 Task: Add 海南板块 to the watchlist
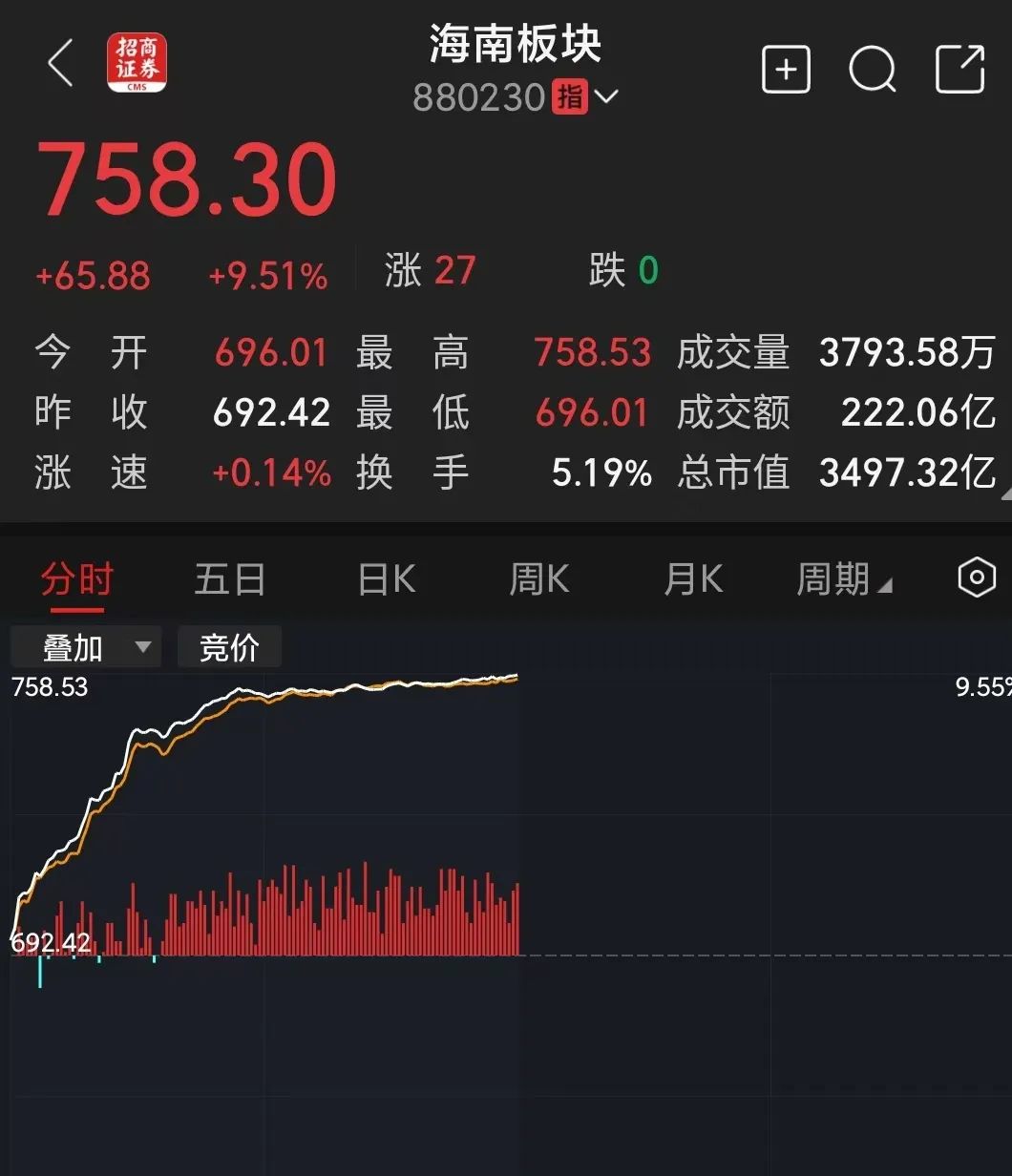tap(785, 69)
